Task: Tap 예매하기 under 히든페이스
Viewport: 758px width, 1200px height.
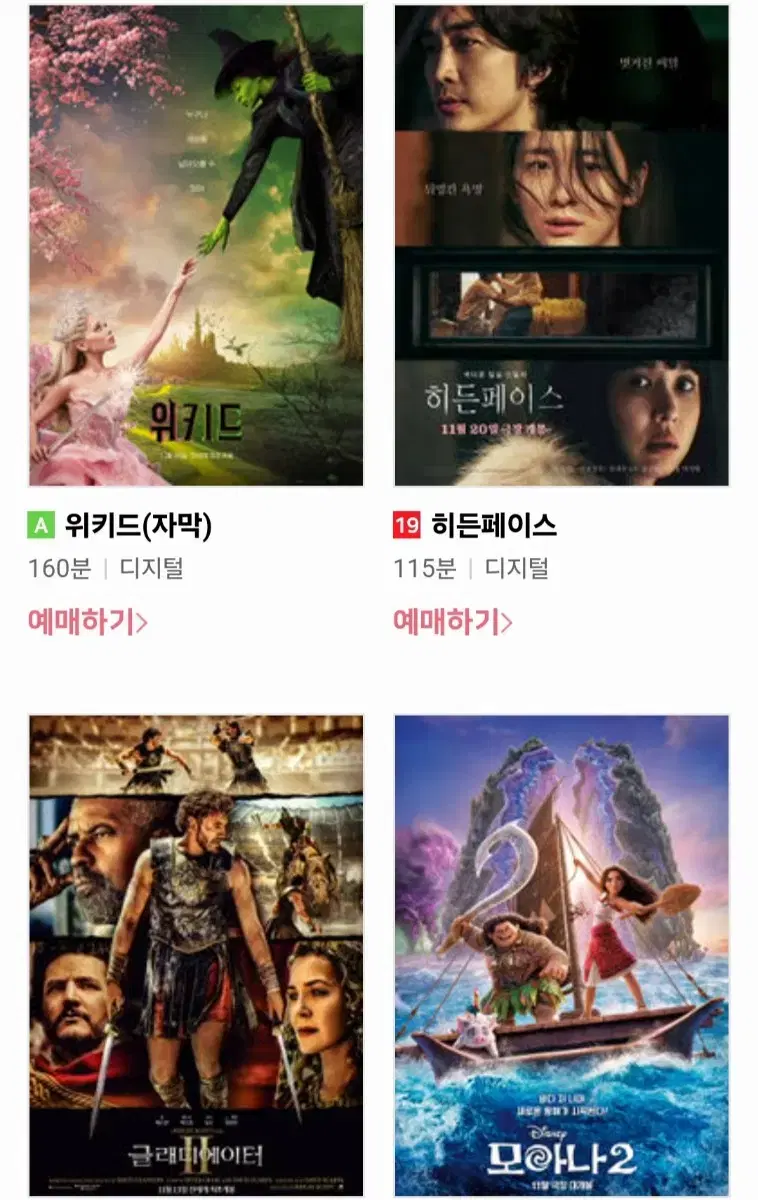Action: pos(453,622)
